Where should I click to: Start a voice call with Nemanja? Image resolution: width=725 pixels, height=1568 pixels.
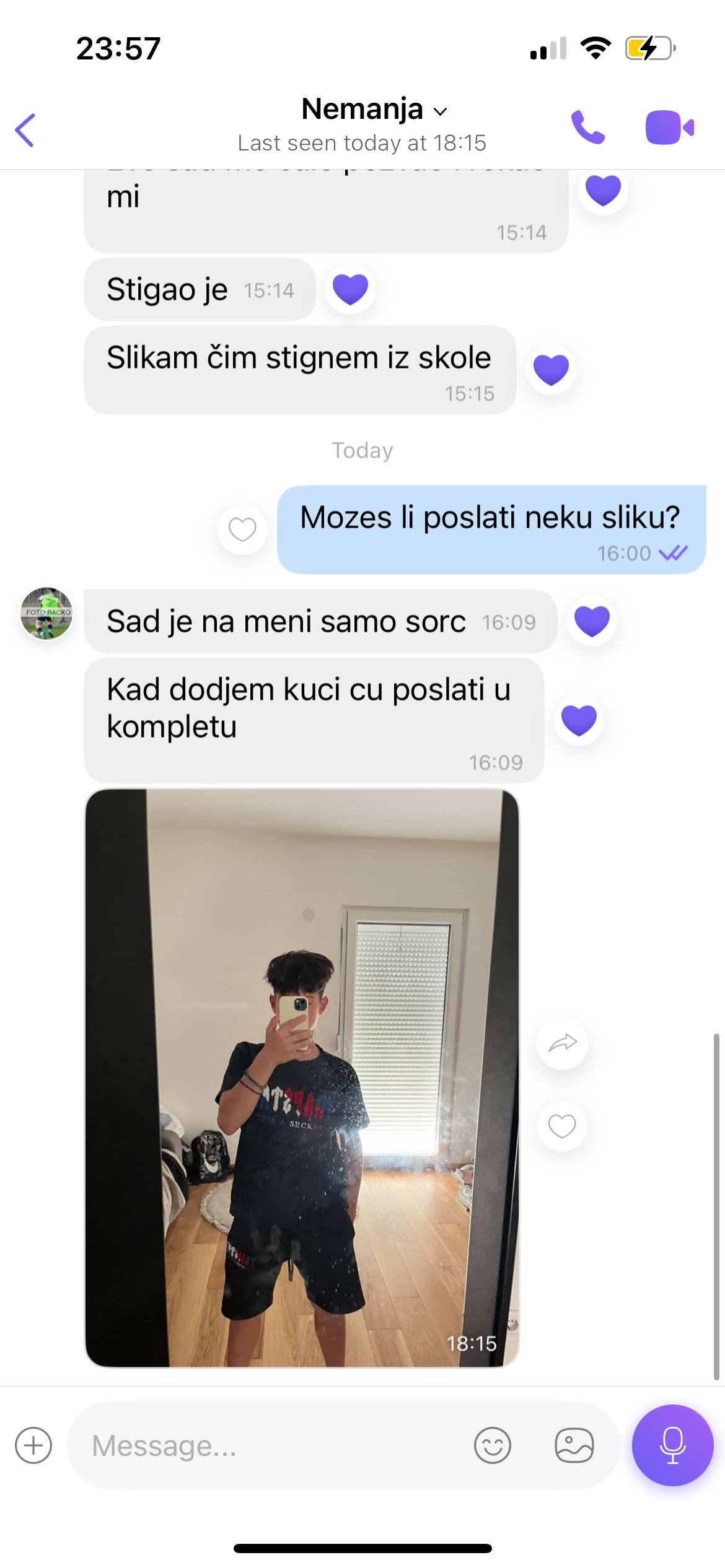coord(587,128)
